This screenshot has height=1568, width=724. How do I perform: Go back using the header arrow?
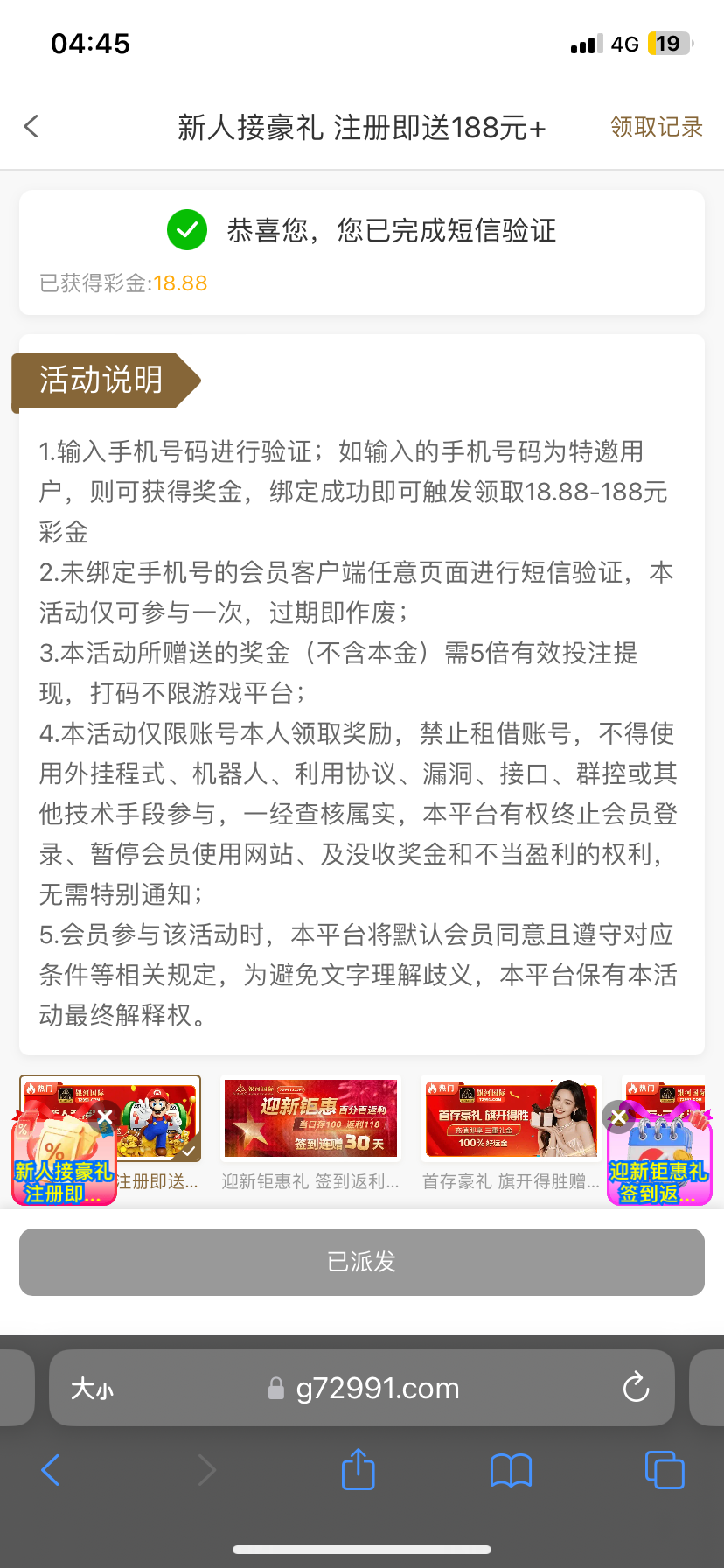click(x=31, y=127)
